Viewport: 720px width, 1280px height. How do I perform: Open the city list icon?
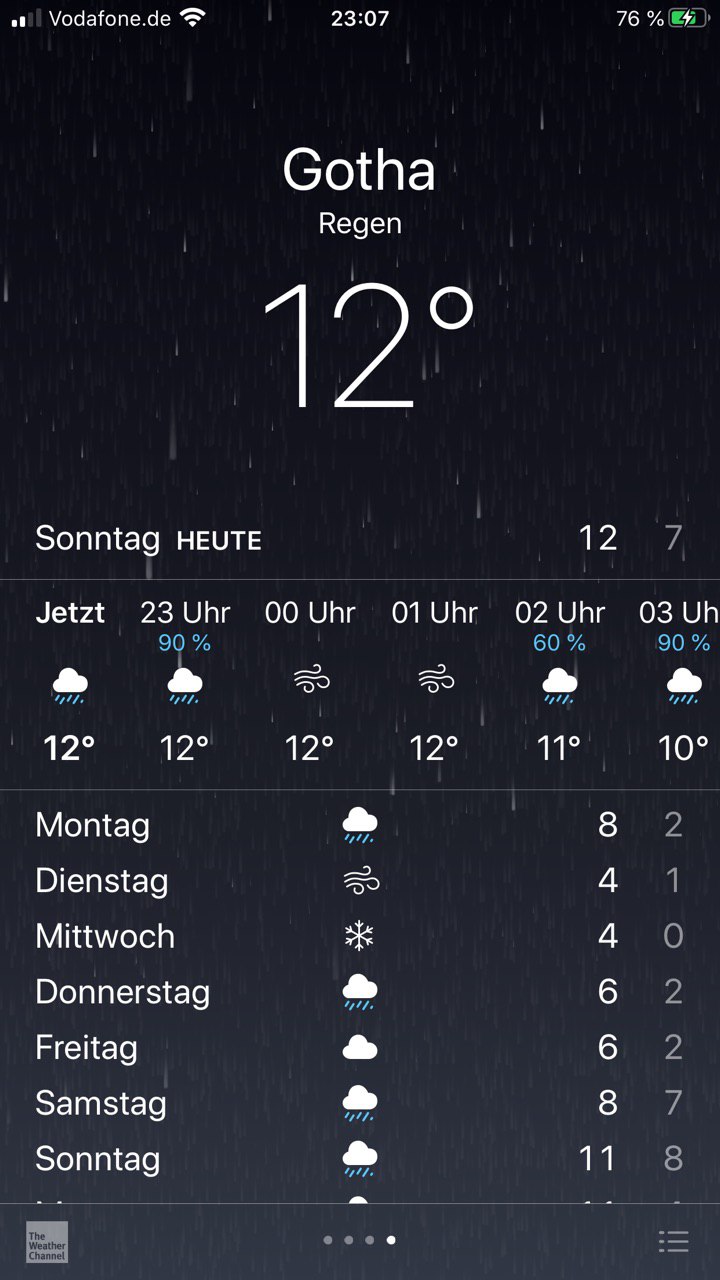click(674, 1241)
